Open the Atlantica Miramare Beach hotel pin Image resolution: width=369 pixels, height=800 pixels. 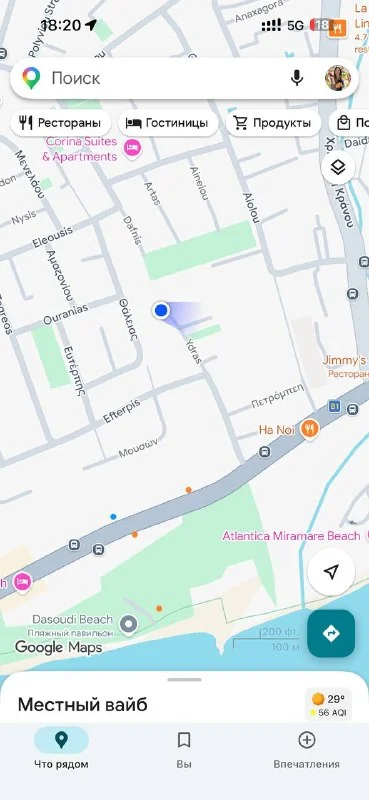pos(366,536)
